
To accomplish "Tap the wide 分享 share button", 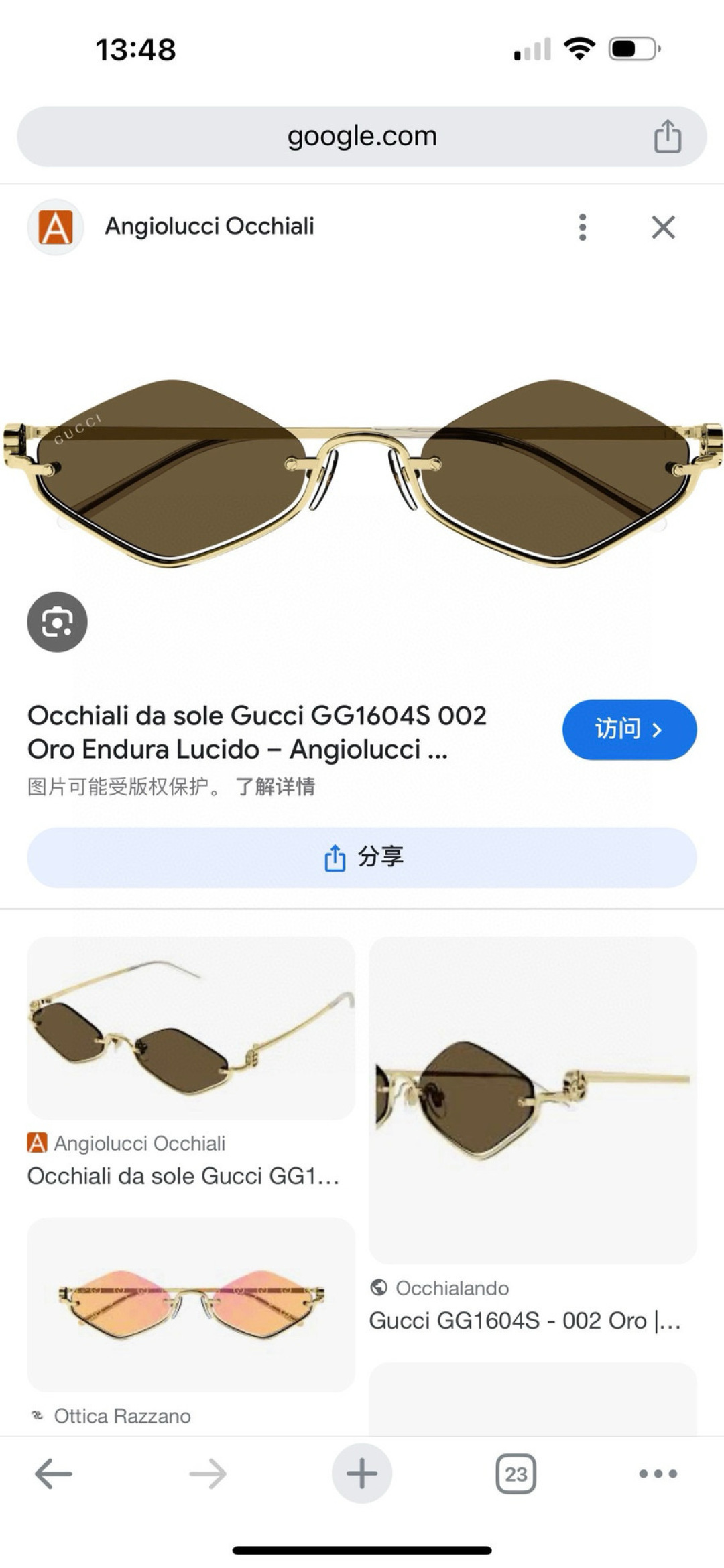I will click(362, 857).
